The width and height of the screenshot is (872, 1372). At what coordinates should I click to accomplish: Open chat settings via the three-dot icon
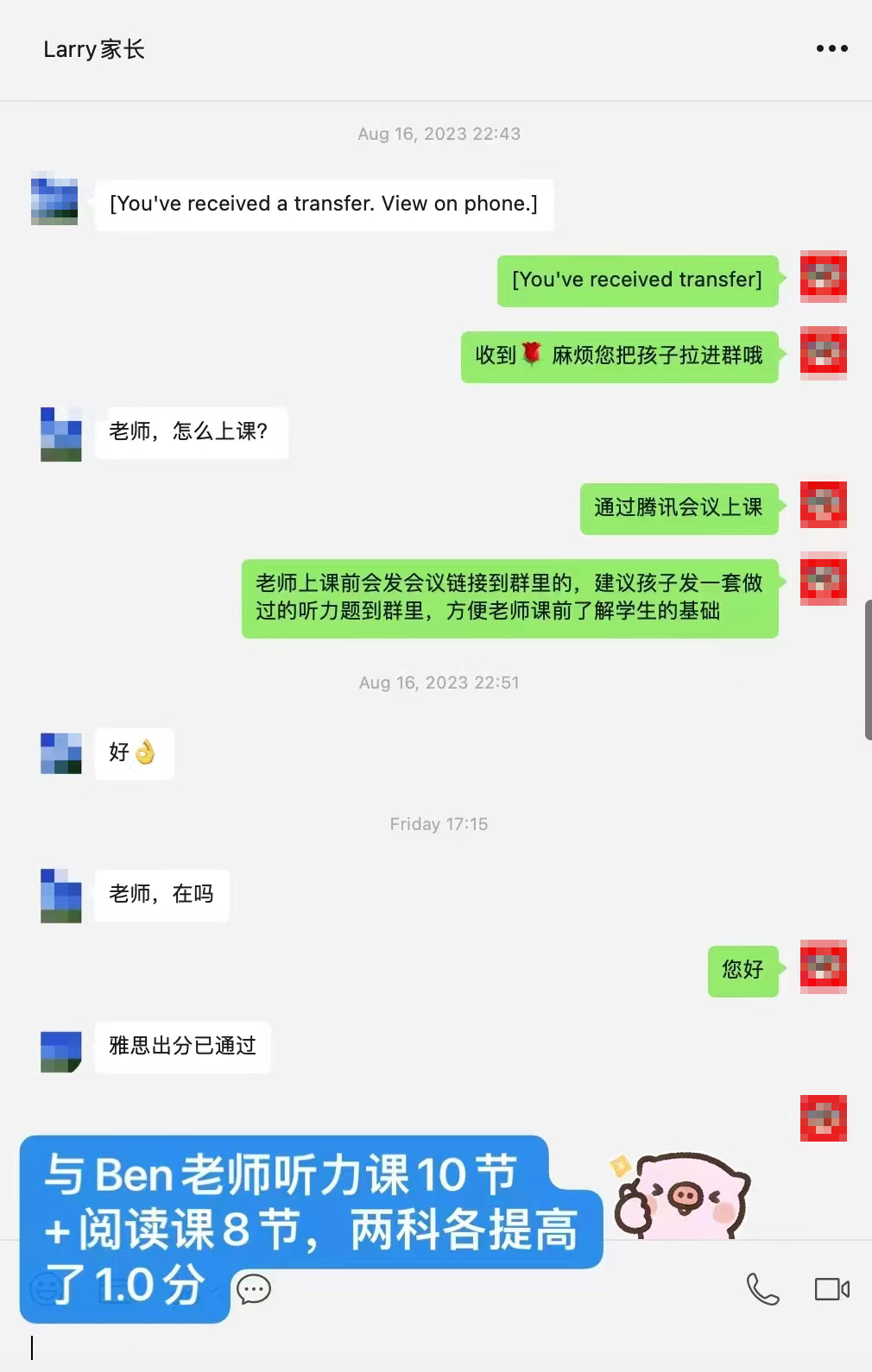[832, 48]
